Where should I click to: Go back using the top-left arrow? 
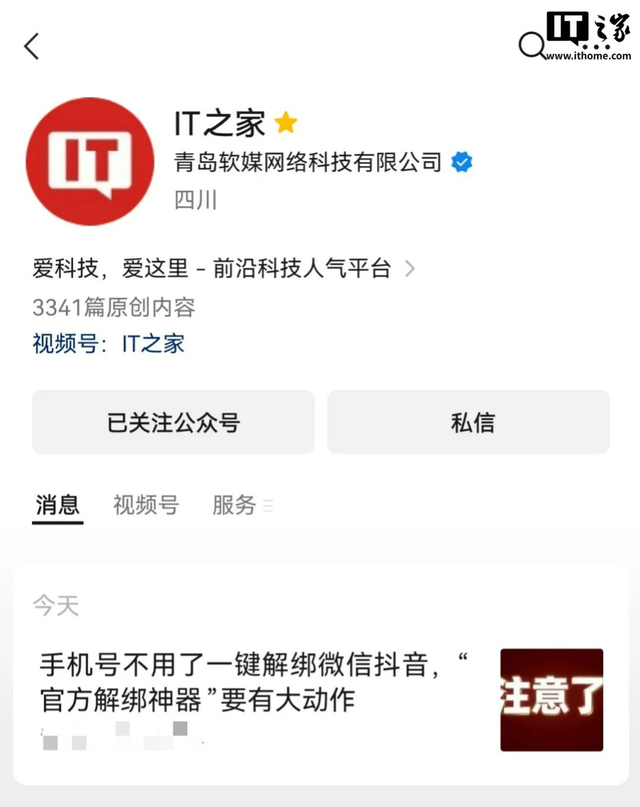pyautogui.click(x=32, y=46)
